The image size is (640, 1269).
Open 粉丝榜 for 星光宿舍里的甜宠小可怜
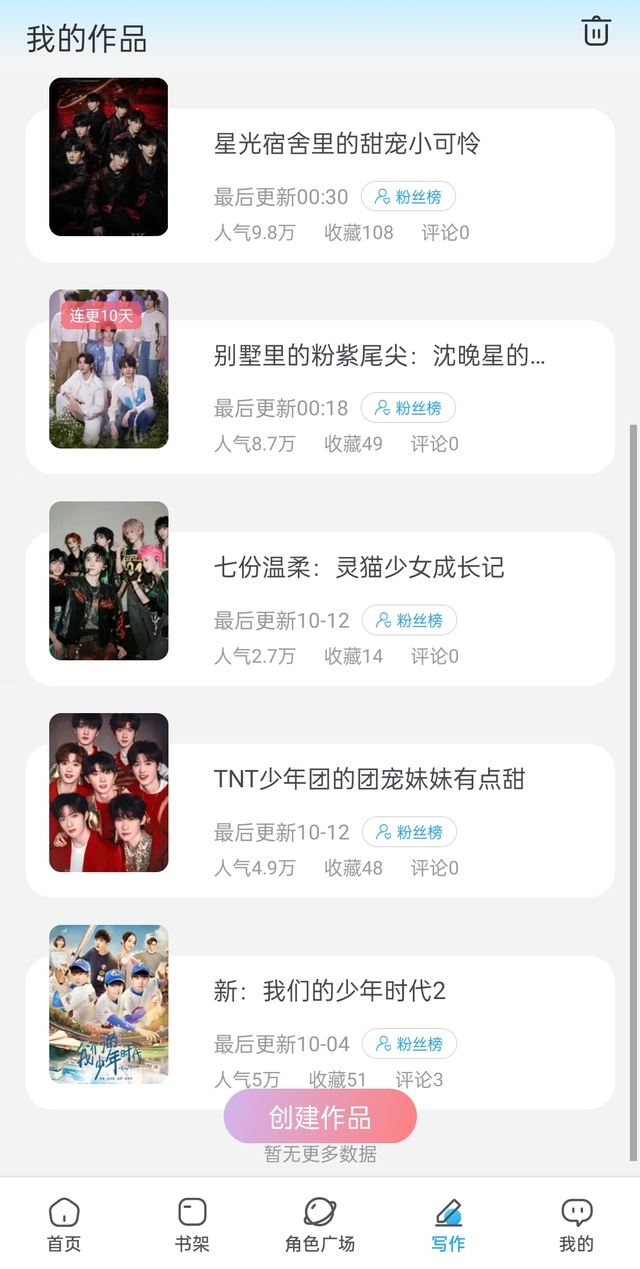click(408, 196)
